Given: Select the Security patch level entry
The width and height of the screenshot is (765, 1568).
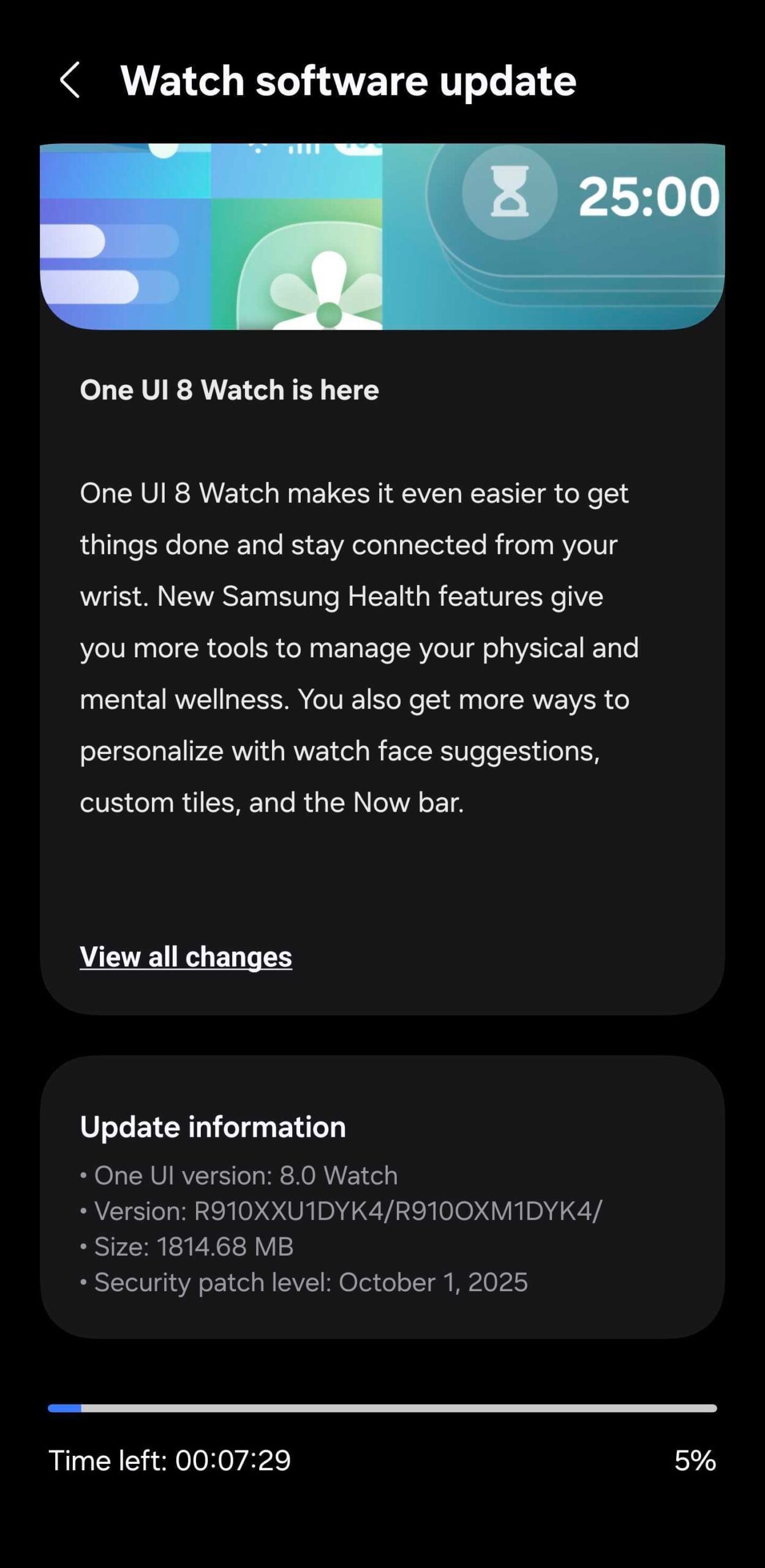Looking at the screenshot, I should [x=306, y=1281].
